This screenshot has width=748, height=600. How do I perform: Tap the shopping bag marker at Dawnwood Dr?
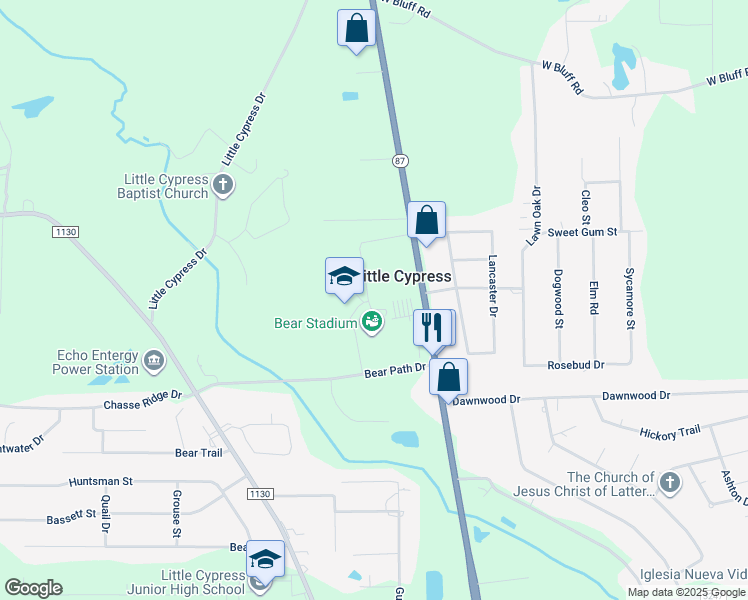(x=448, y=377)
